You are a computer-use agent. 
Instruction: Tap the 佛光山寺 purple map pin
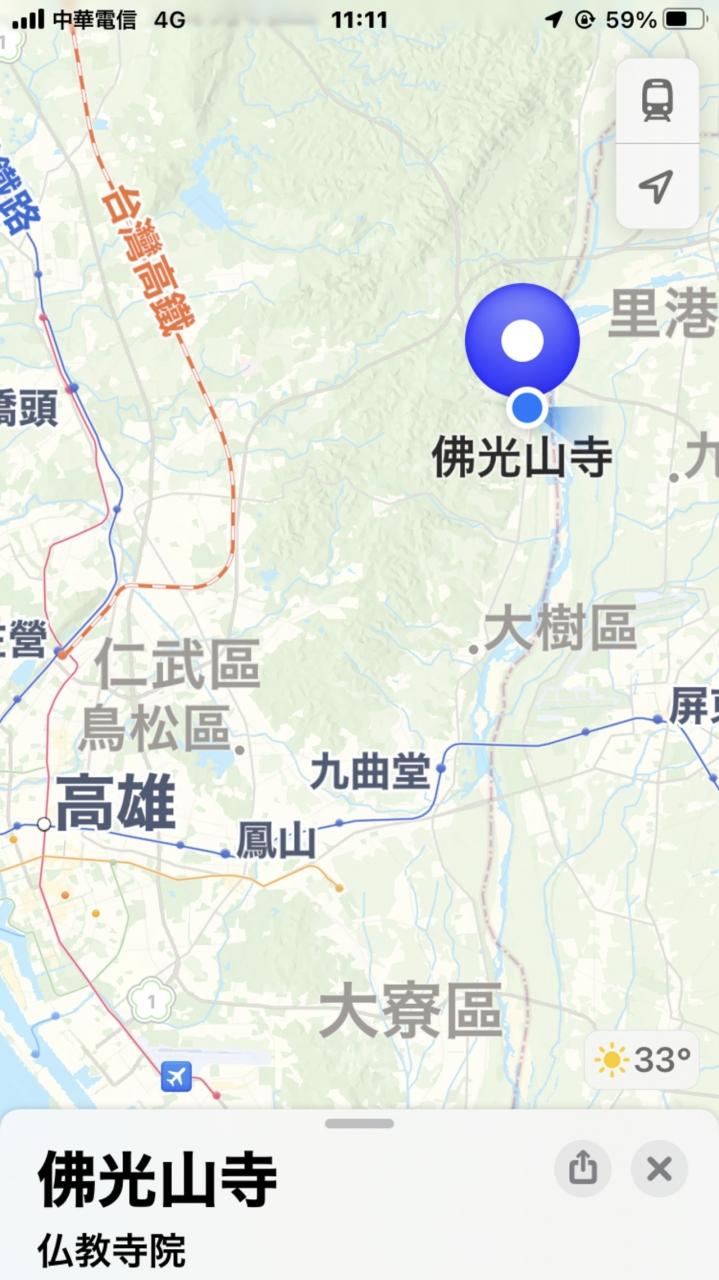click(x=522, y=341)
